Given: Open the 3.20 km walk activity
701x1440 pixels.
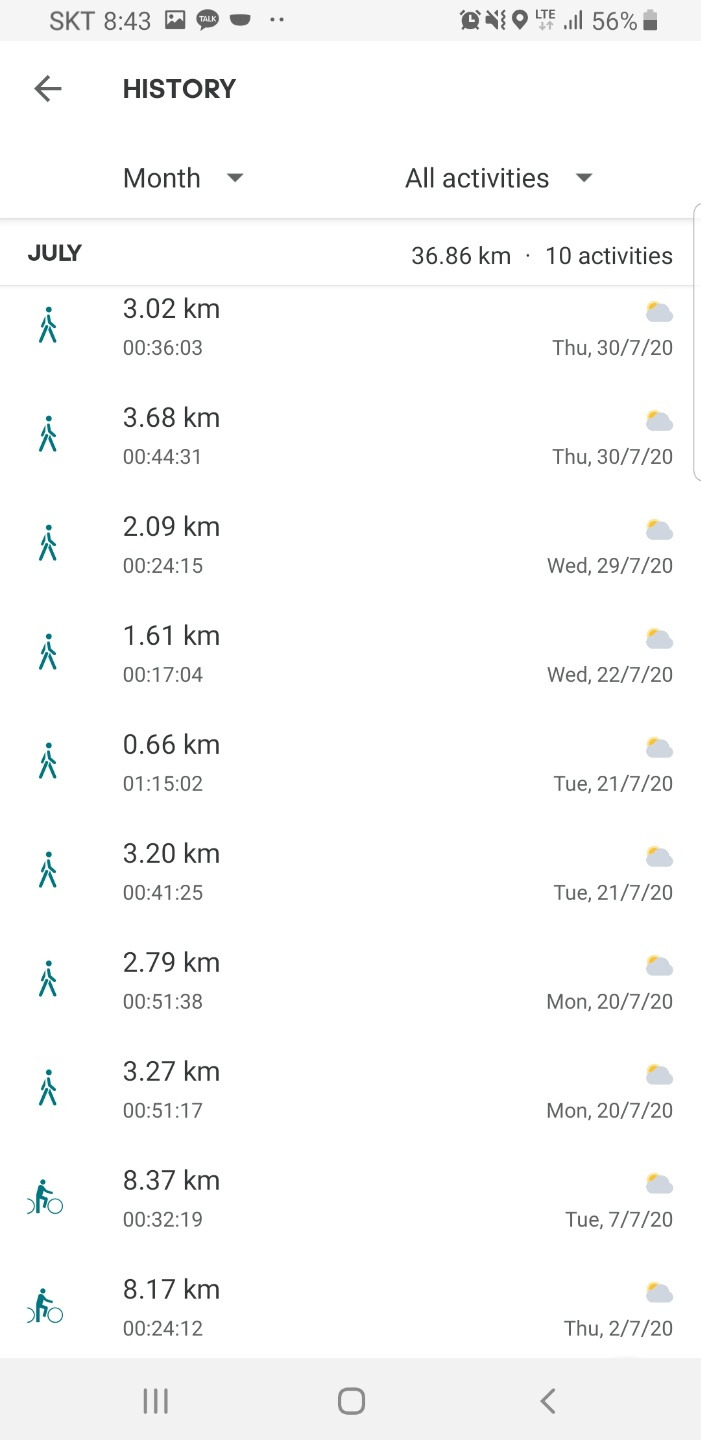Looking at the screenshot, I should [350, 872].
